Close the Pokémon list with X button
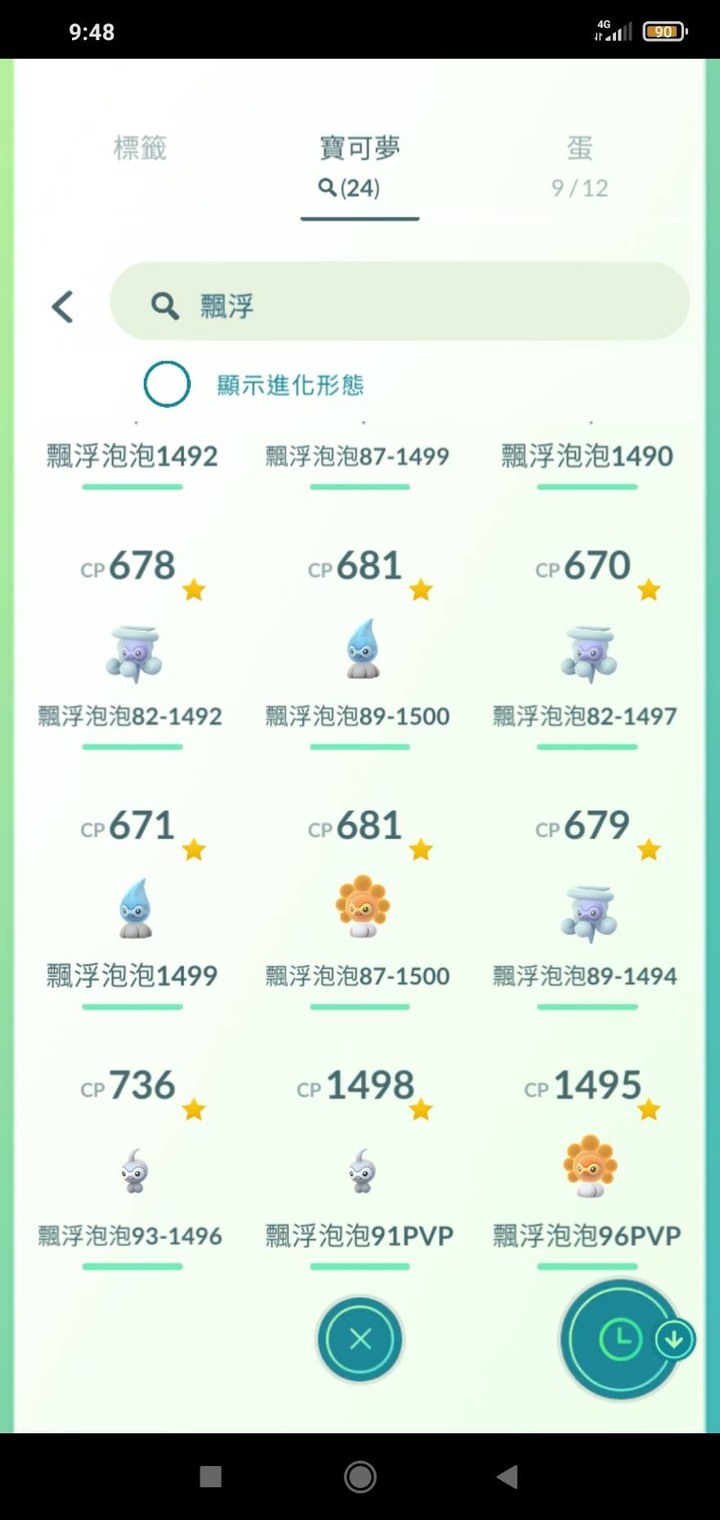 coord(360,1339)
